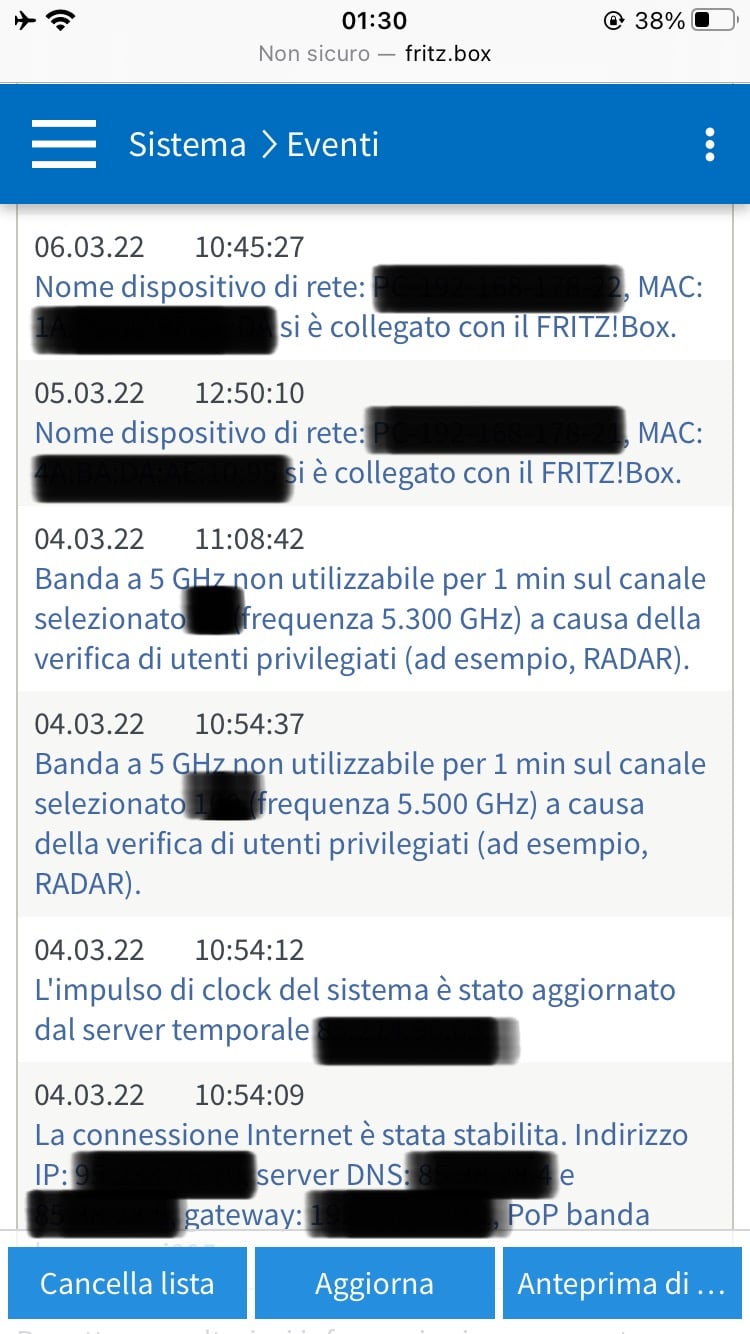Open the hamburger navigation menu
The width and height of the screenshot is (750, 1334).
(64, 144)
